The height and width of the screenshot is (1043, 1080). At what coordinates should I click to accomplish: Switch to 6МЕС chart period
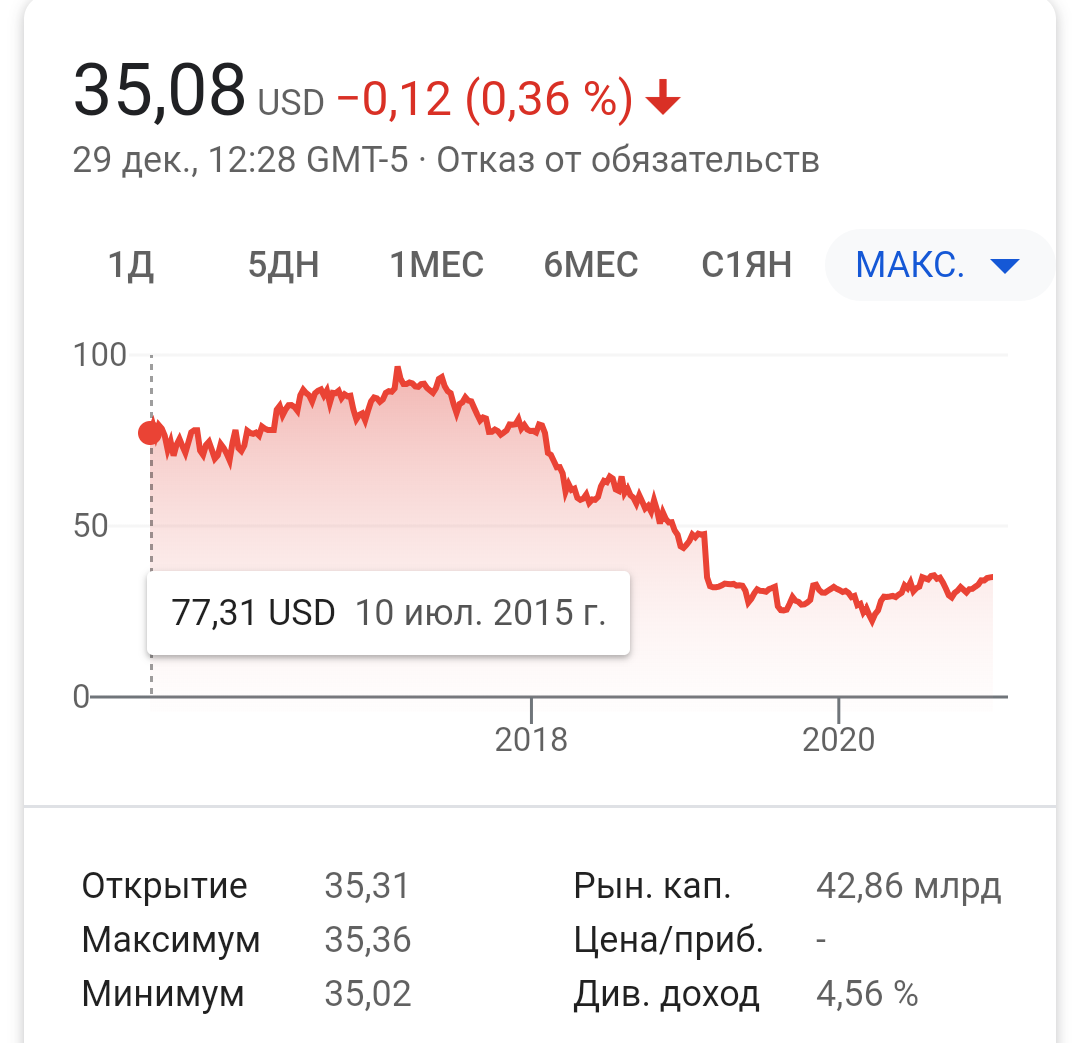tap(591, 265)
